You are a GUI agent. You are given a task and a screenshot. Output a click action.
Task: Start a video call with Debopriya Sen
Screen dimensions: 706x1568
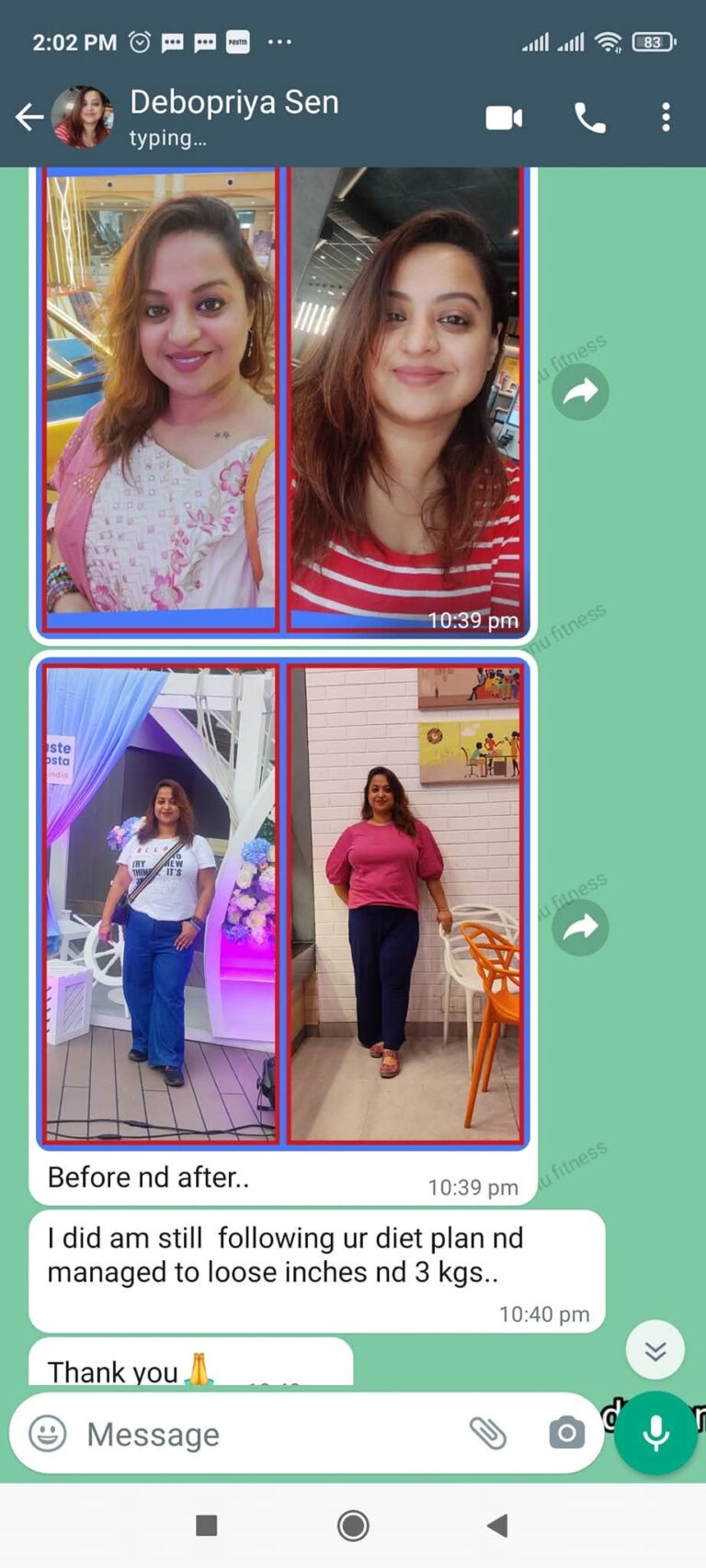[x=504, y=118]
